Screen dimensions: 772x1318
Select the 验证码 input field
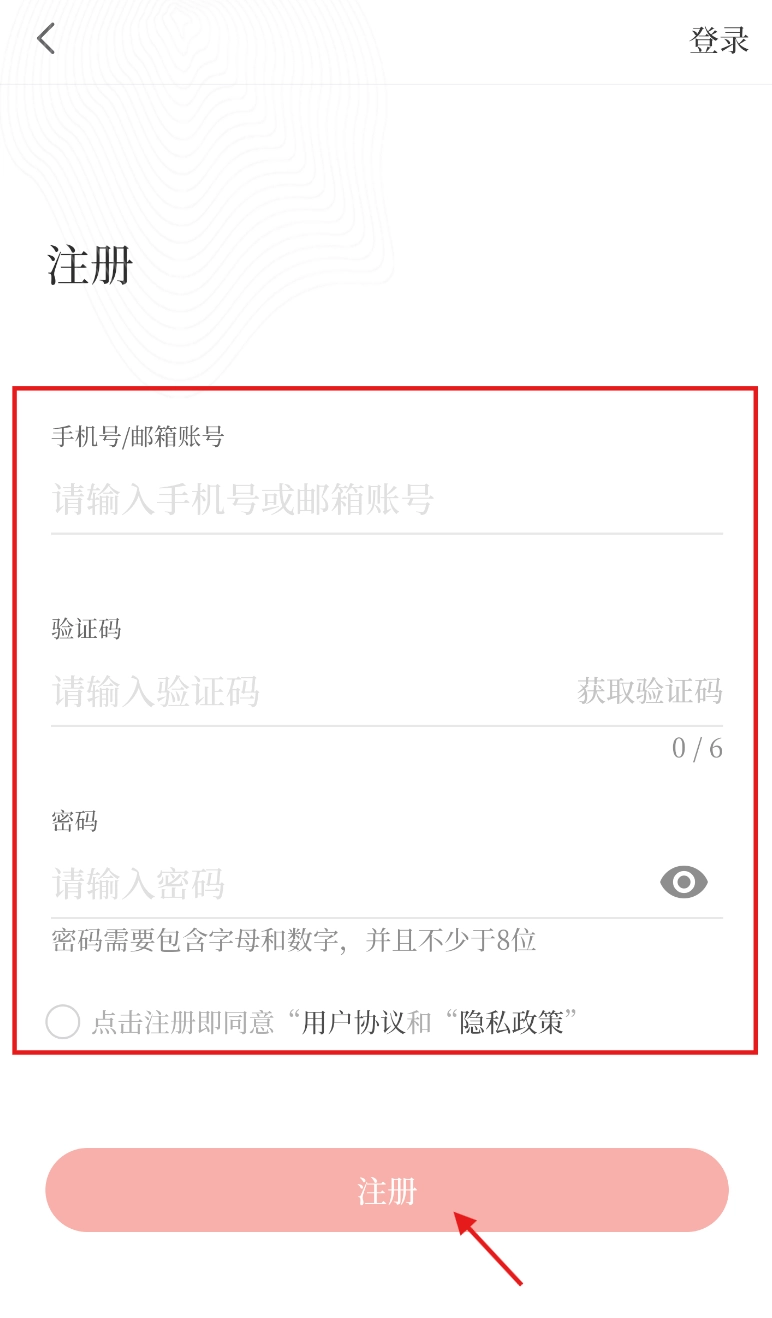(300, 691)
